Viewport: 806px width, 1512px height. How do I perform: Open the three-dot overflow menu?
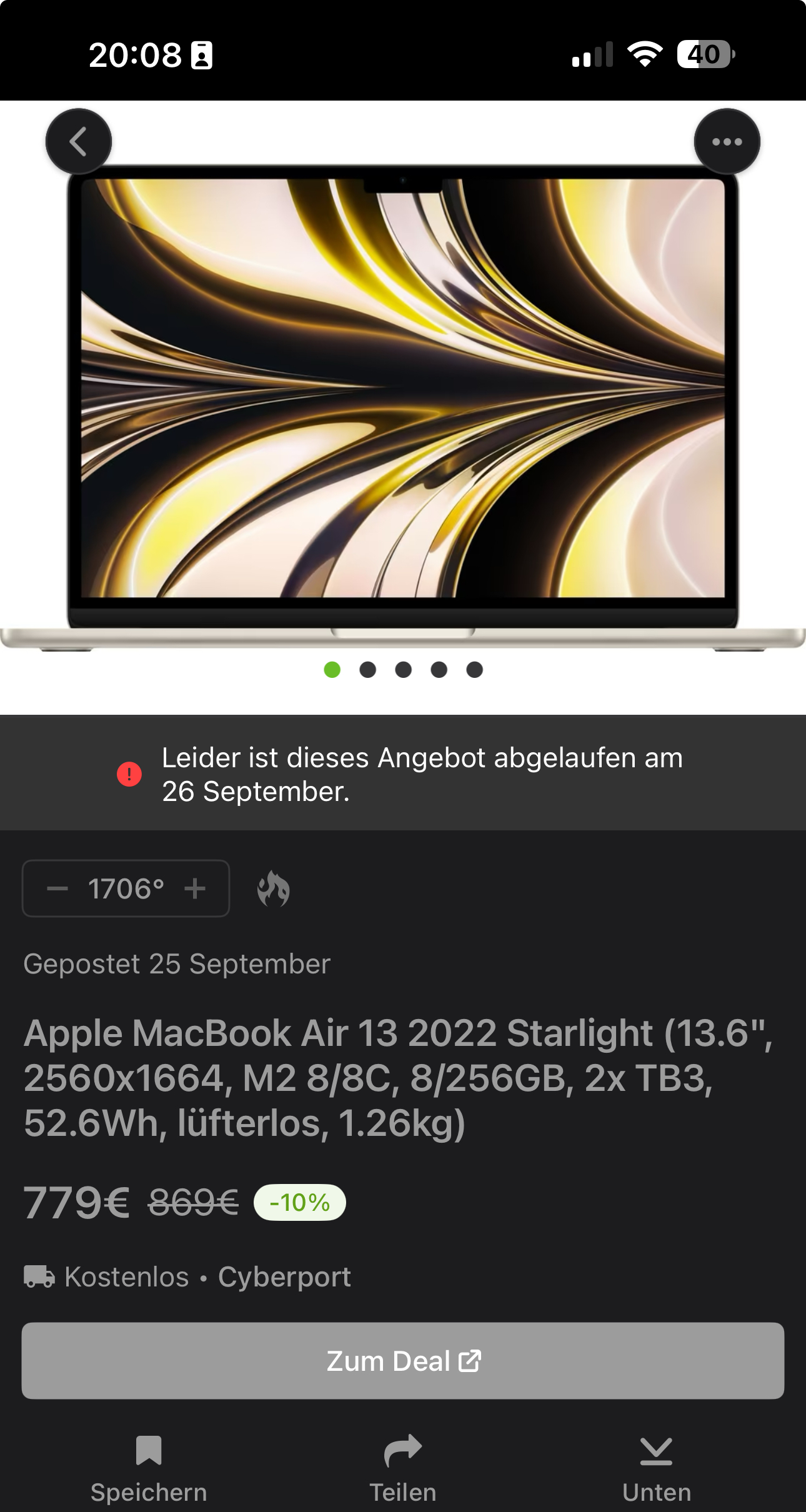click(727, 142)
